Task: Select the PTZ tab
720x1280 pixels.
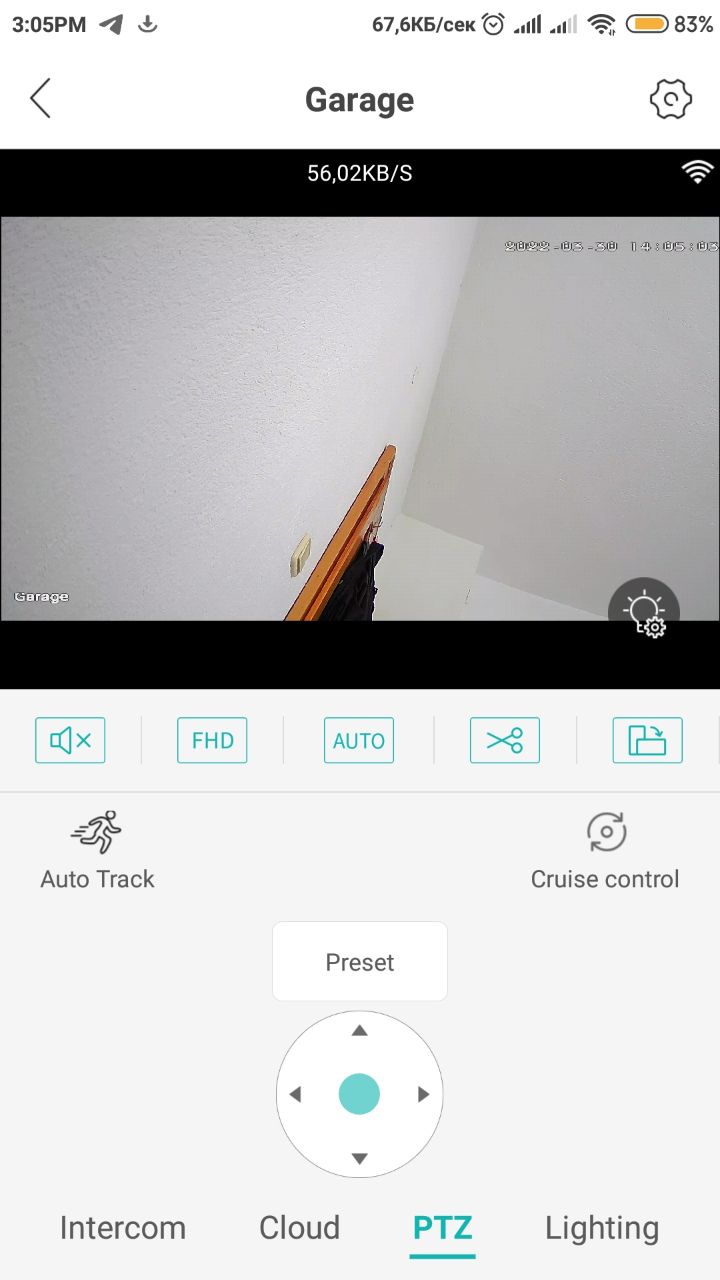Action: (442, 1228)
